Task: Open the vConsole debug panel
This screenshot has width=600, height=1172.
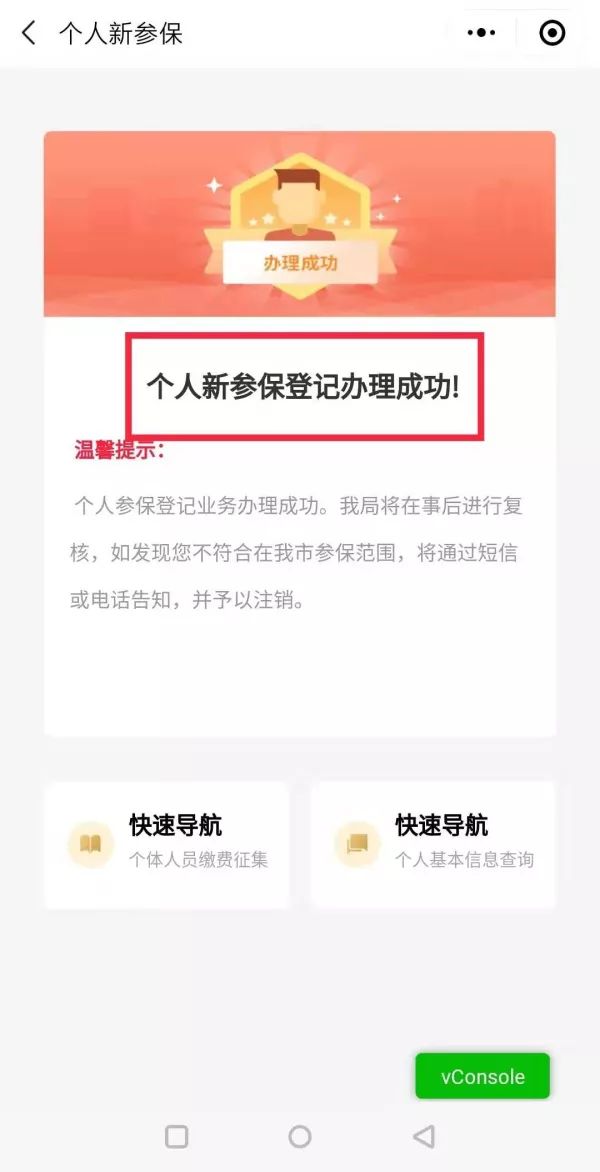Action: (x=482, y=1076)
